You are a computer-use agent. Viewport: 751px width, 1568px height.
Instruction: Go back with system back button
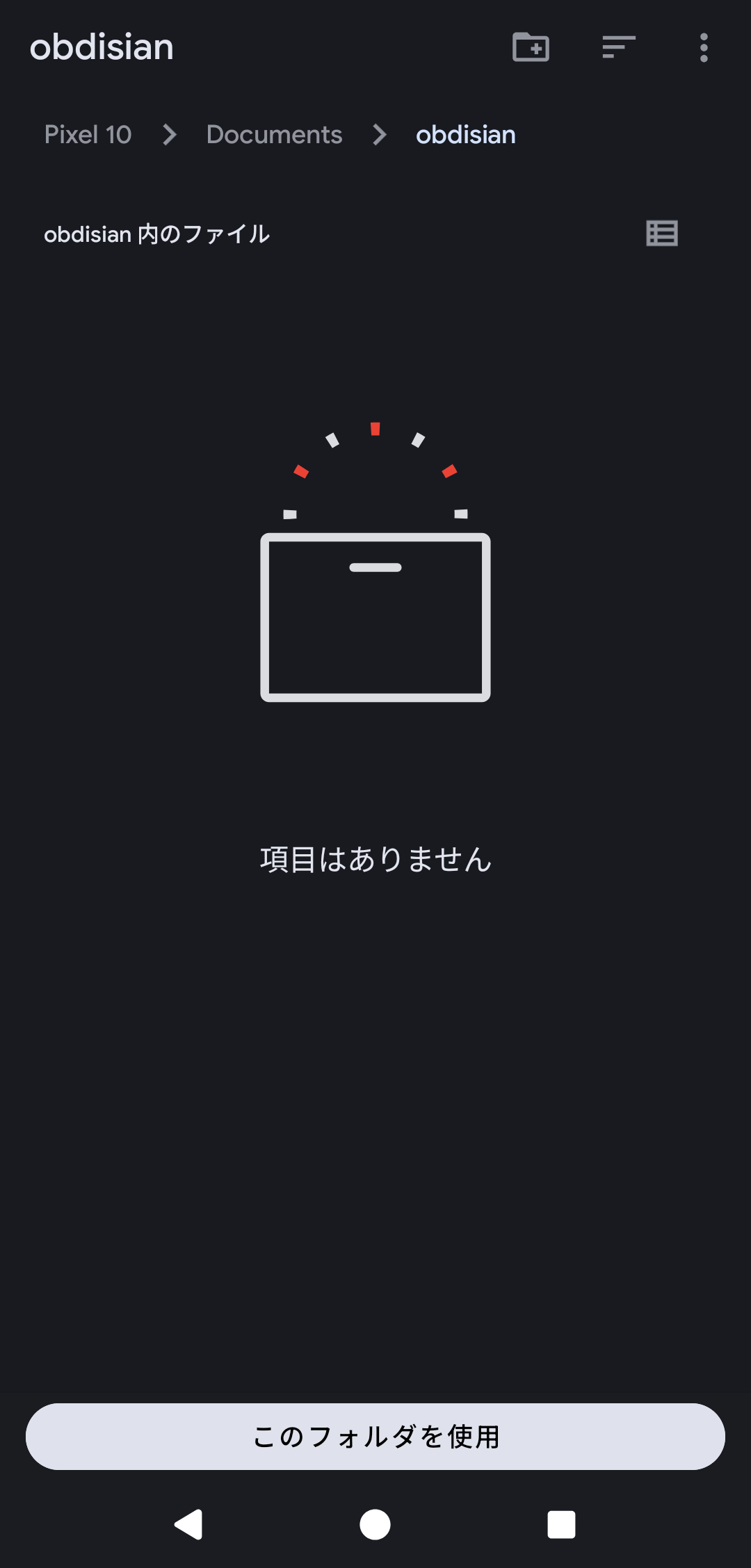188,1525
